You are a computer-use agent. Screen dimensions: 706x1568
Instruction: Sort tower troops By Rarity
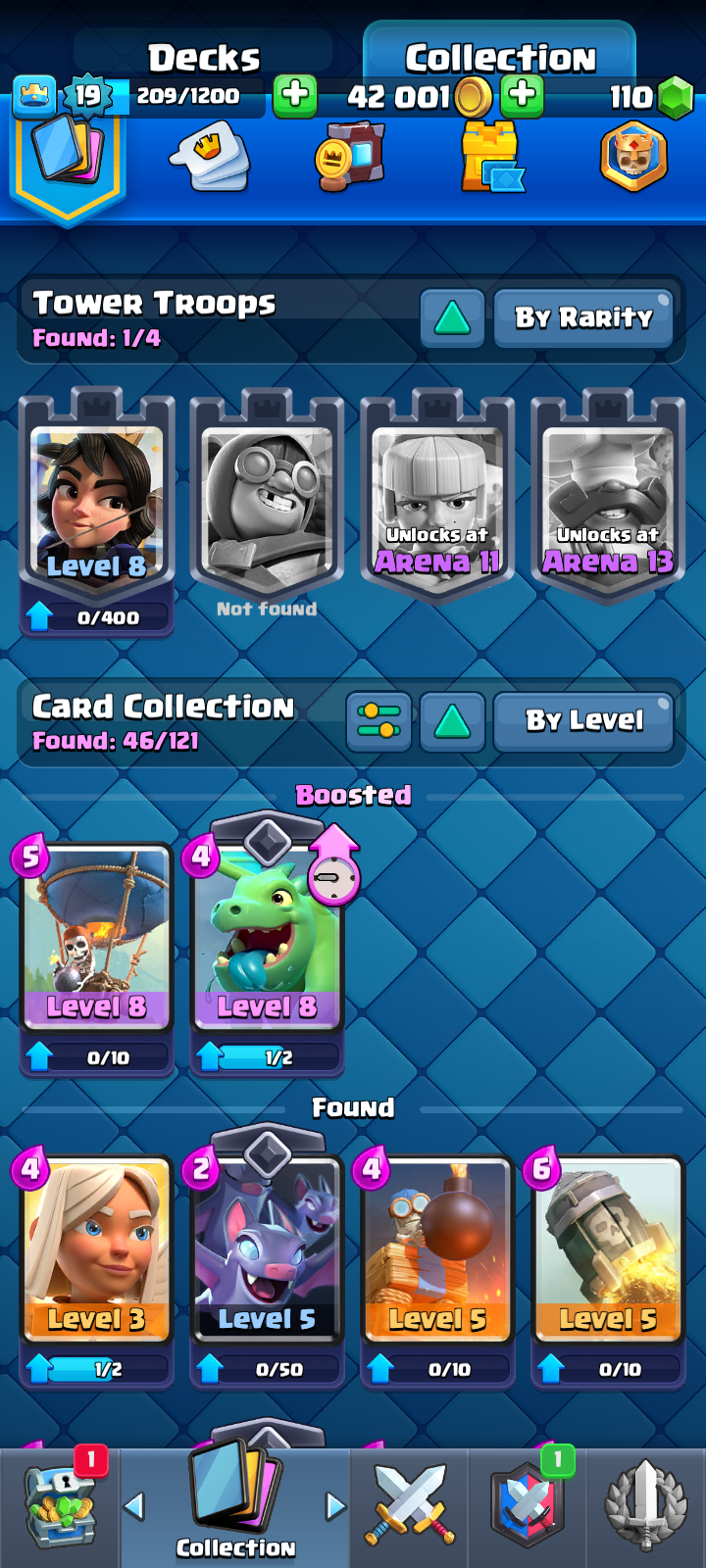pyautogui.click(x=583, y=318)
